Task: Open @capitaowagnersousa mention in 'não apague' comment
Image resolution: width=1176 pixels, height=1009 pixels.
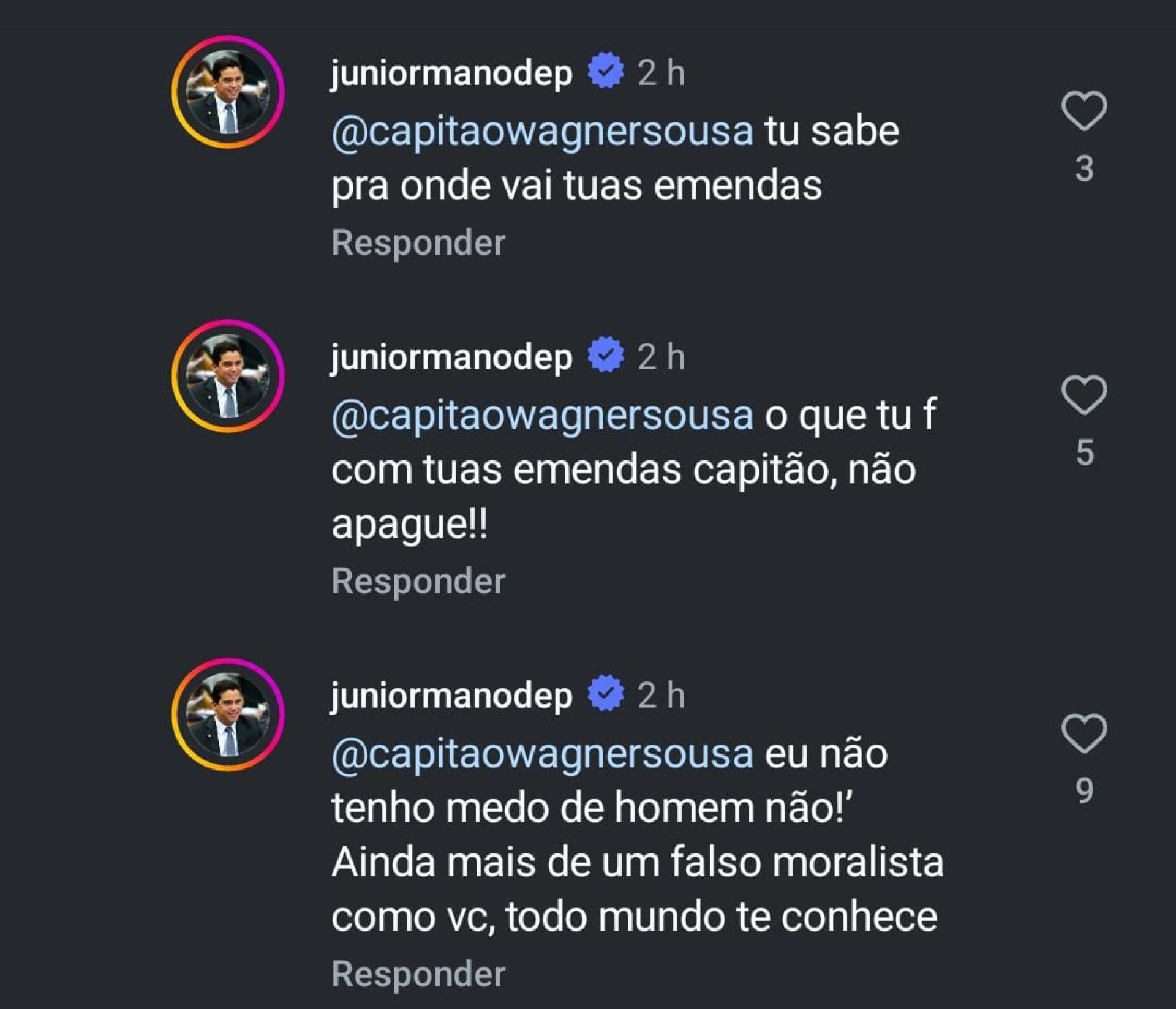Action: coord(542,416)
